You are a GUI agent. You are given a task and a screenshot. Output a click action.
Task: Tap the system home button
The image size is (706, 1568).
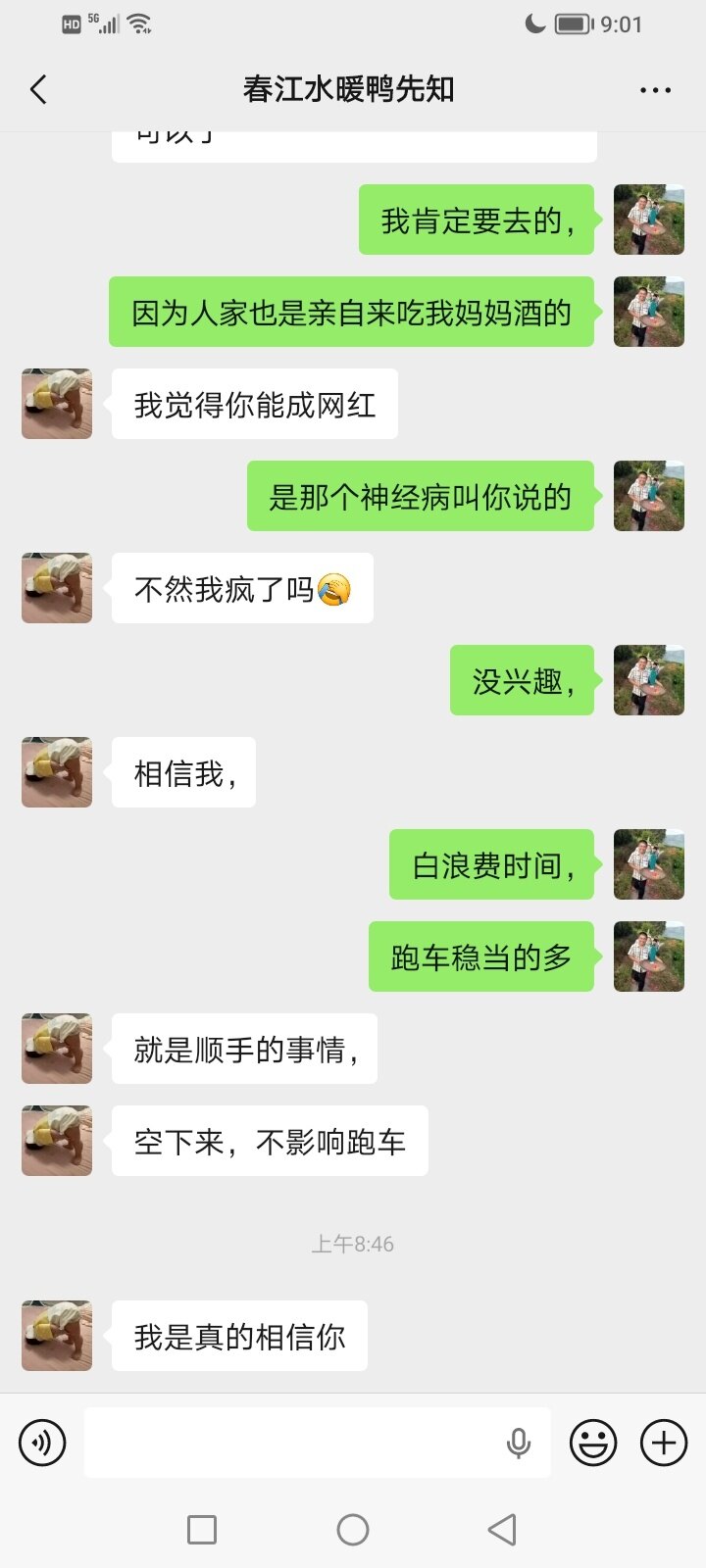[353, 1529]
